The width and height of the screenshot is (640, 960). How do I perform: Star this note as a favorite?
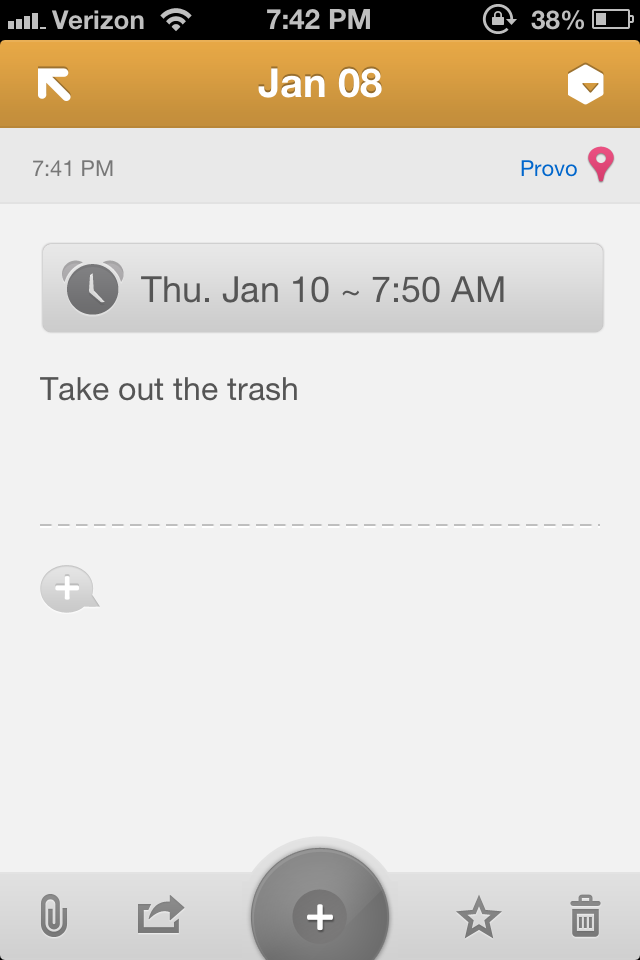(x=478, y=917)
